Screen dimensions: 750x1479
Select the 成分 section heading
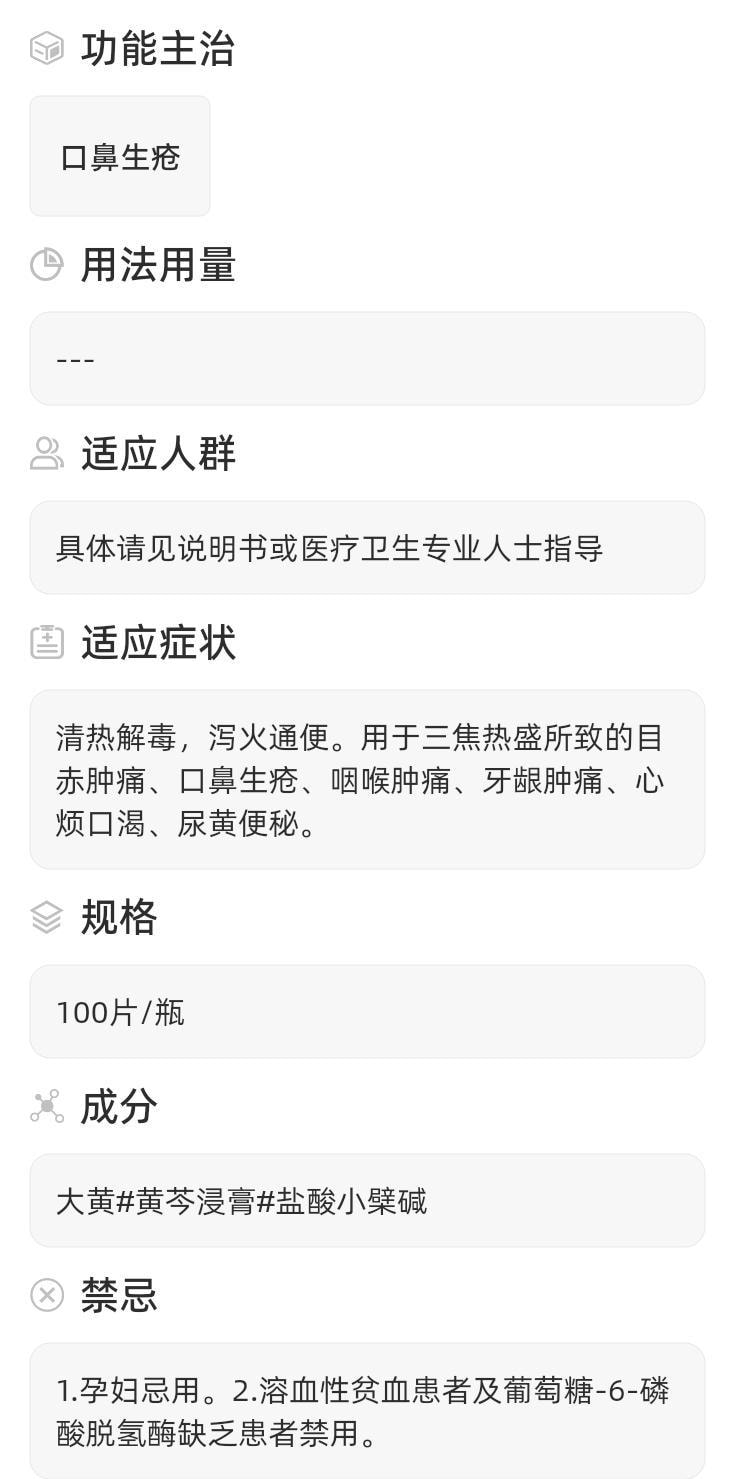point(122,1108)
